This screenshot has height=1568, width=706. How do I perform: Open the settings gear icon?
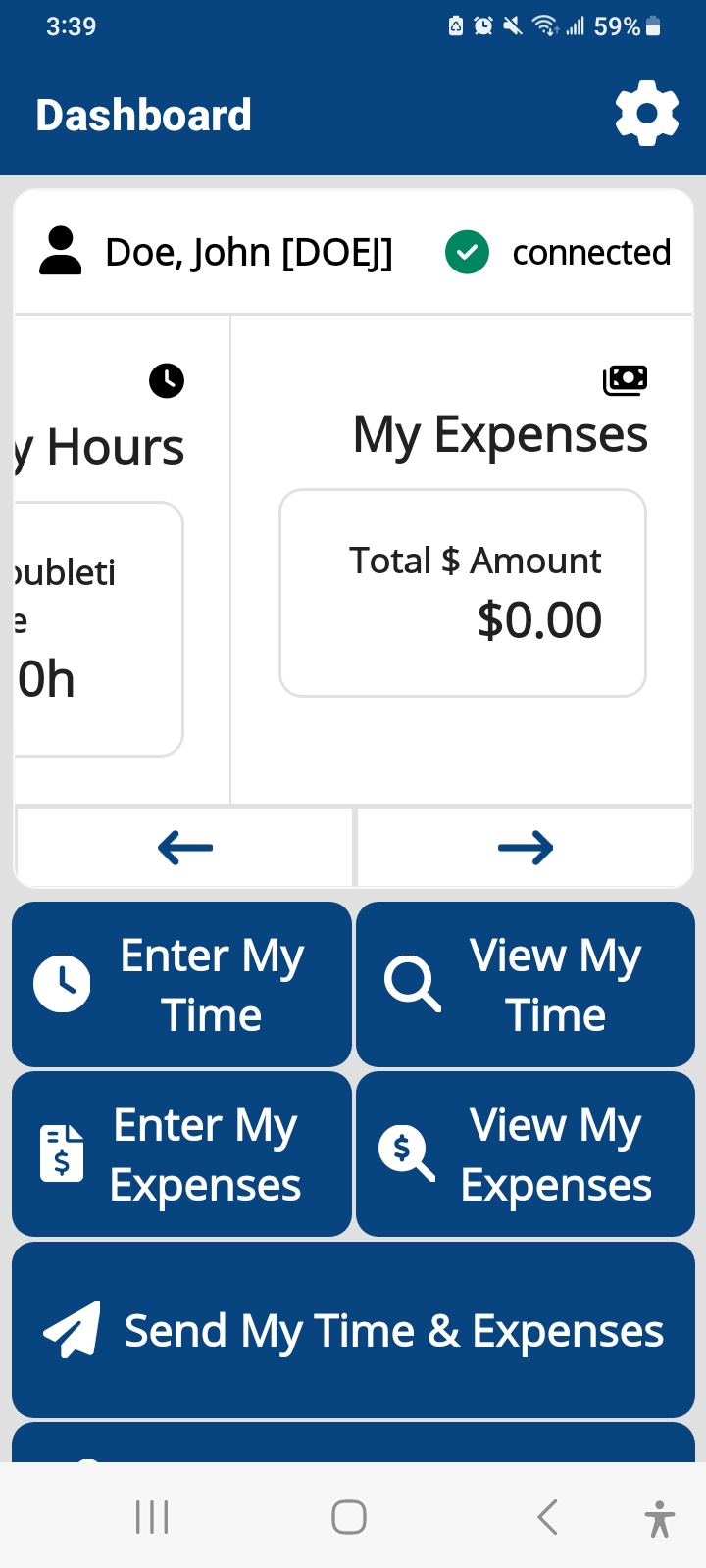point(647,114)
